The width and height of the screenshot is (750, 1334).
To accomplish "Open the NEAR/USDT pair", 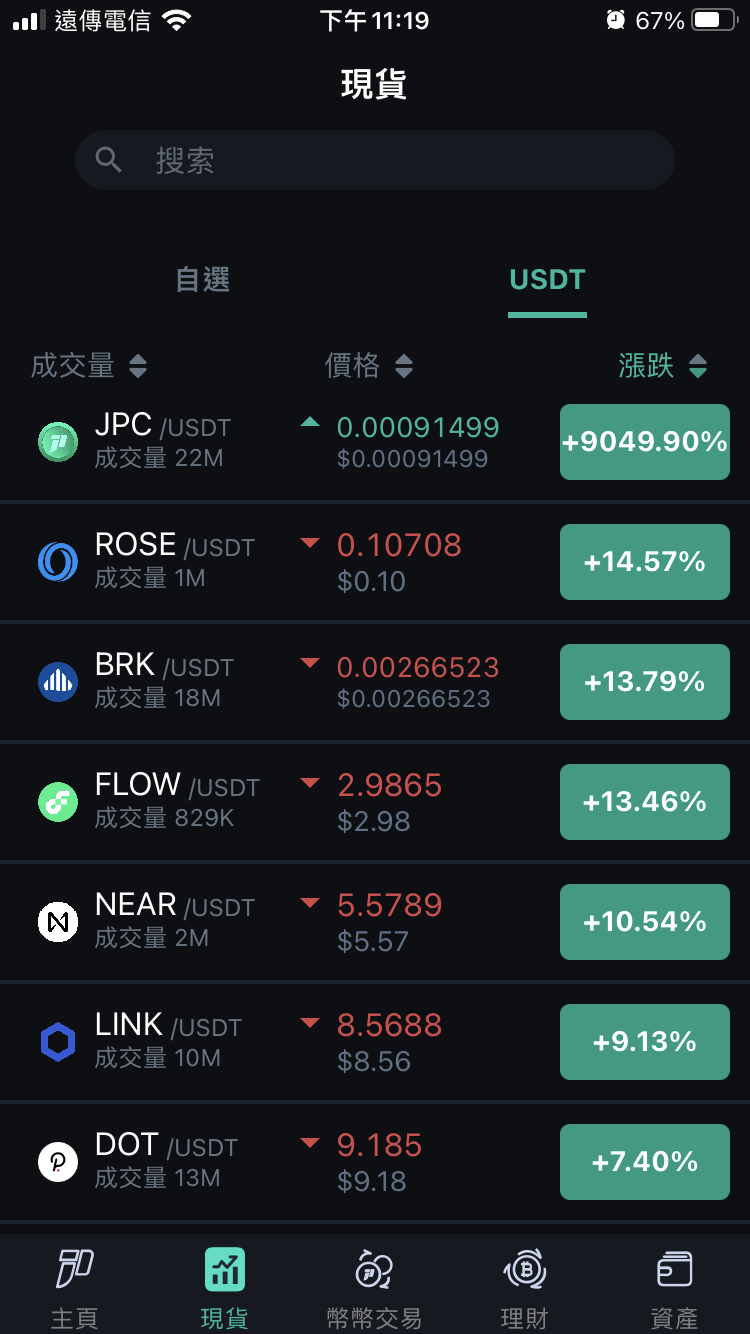I will click(x=375, y=922).
